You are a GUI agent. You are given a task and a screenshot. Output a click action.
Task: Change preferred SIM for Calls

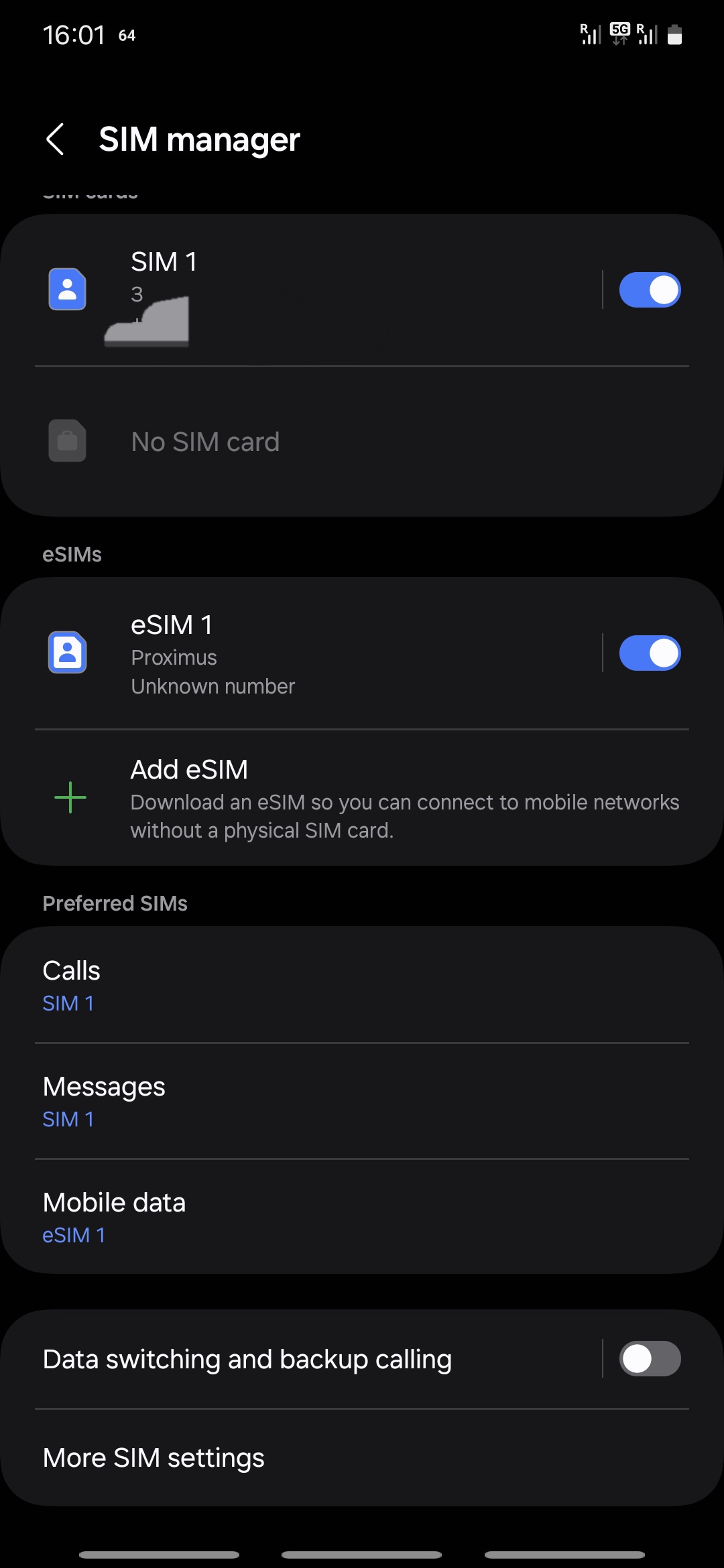click(x=362, y=985)
